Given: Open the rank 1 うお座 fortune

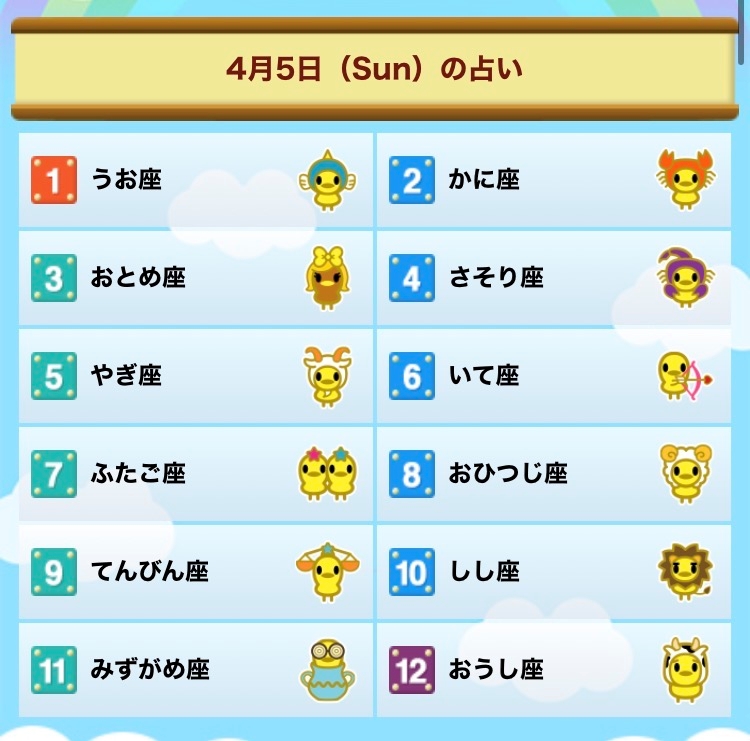Looking at the screenshot, I should (x=196, y=180).
